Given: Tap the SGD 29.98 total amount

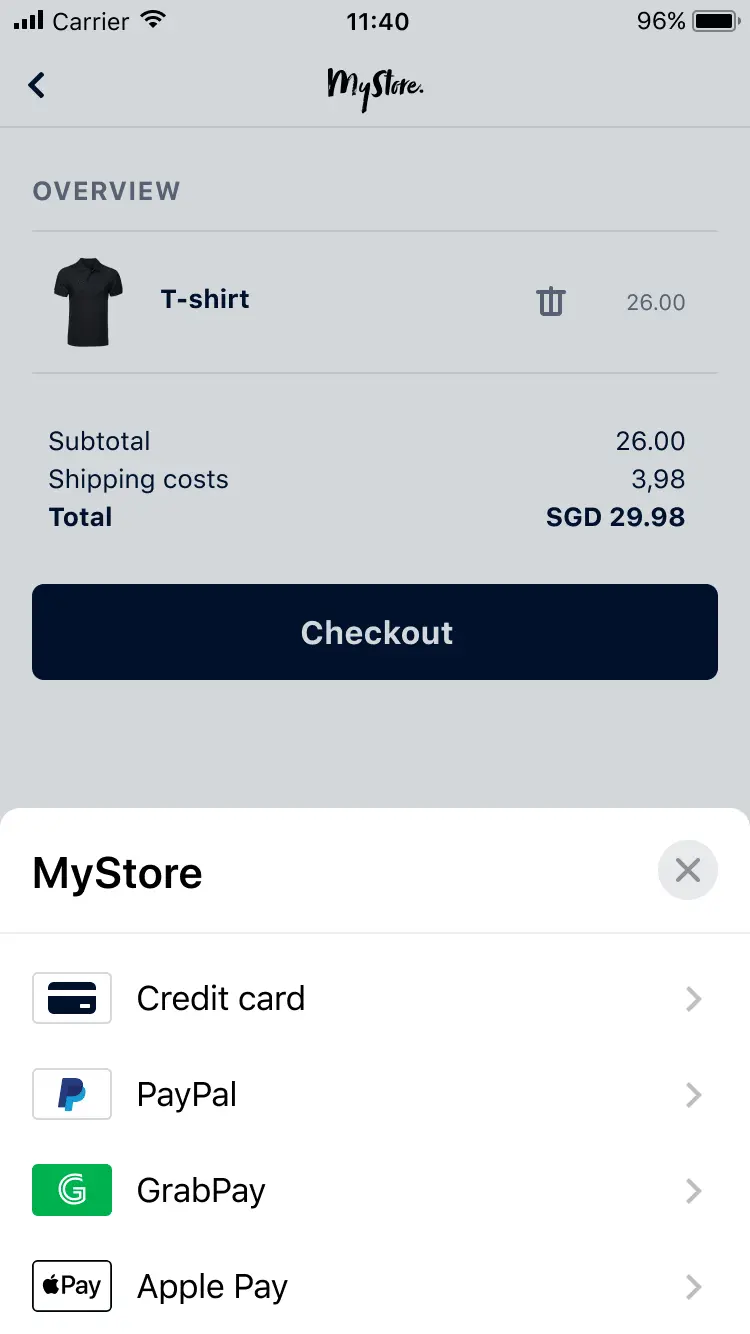Looking at the screenshot, I should (615, 517).
